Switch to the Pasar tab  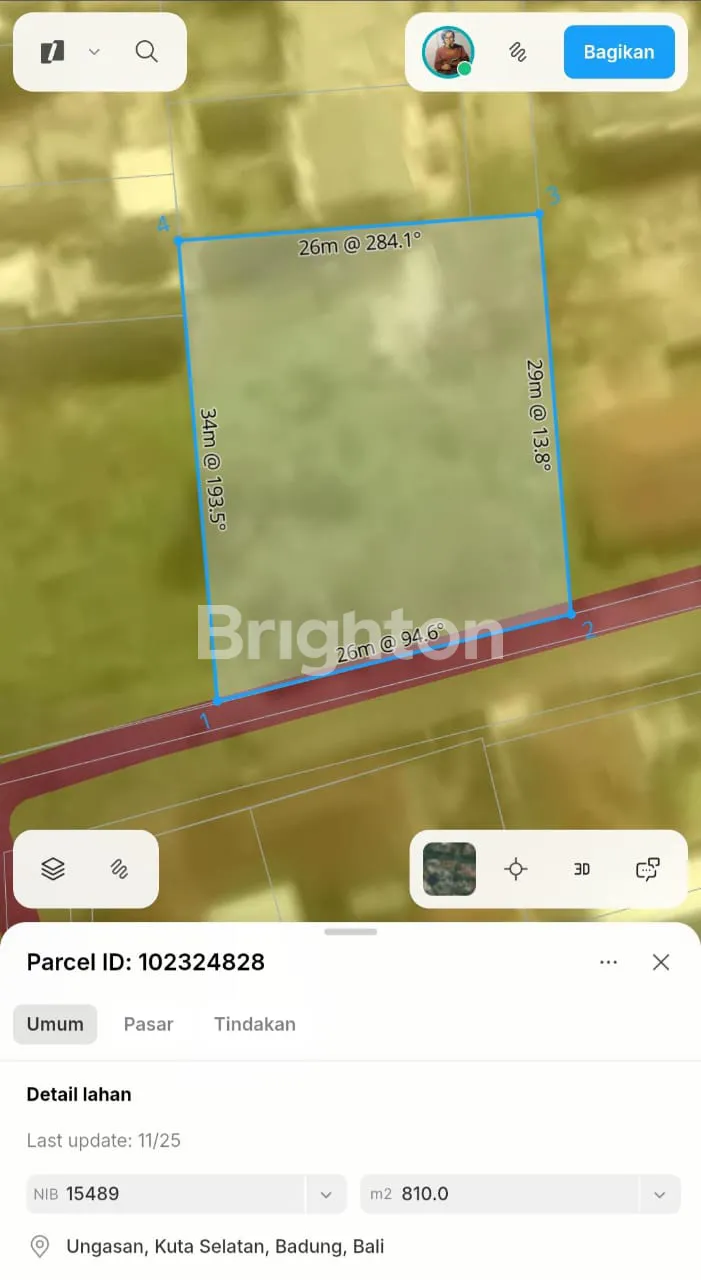[148, 1024]
